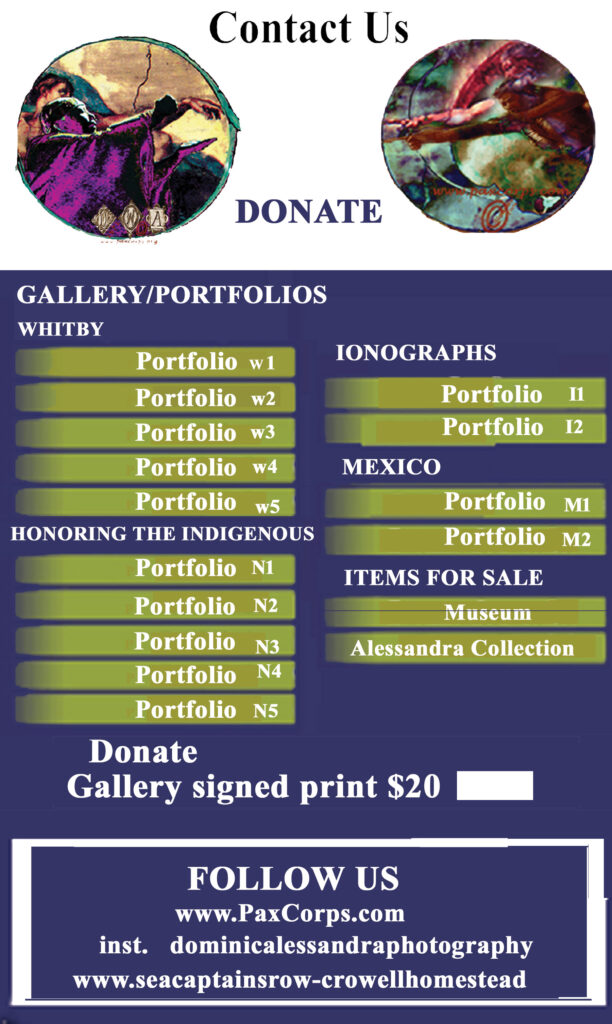Screen dimensions: 612x1024
Task: Open Whitby Portfolio w3
Action: click(155, 432)
